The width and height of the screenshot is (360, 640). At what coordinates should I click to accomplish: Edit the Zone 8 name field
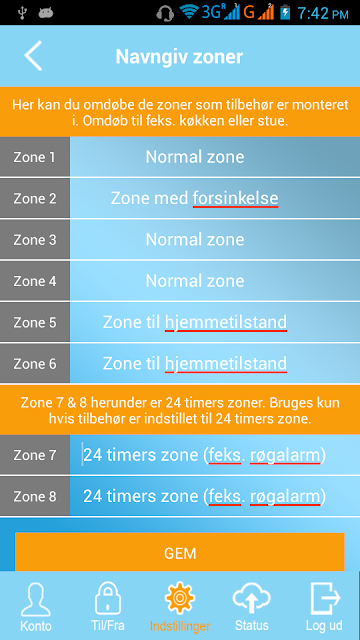coord(215,496)
